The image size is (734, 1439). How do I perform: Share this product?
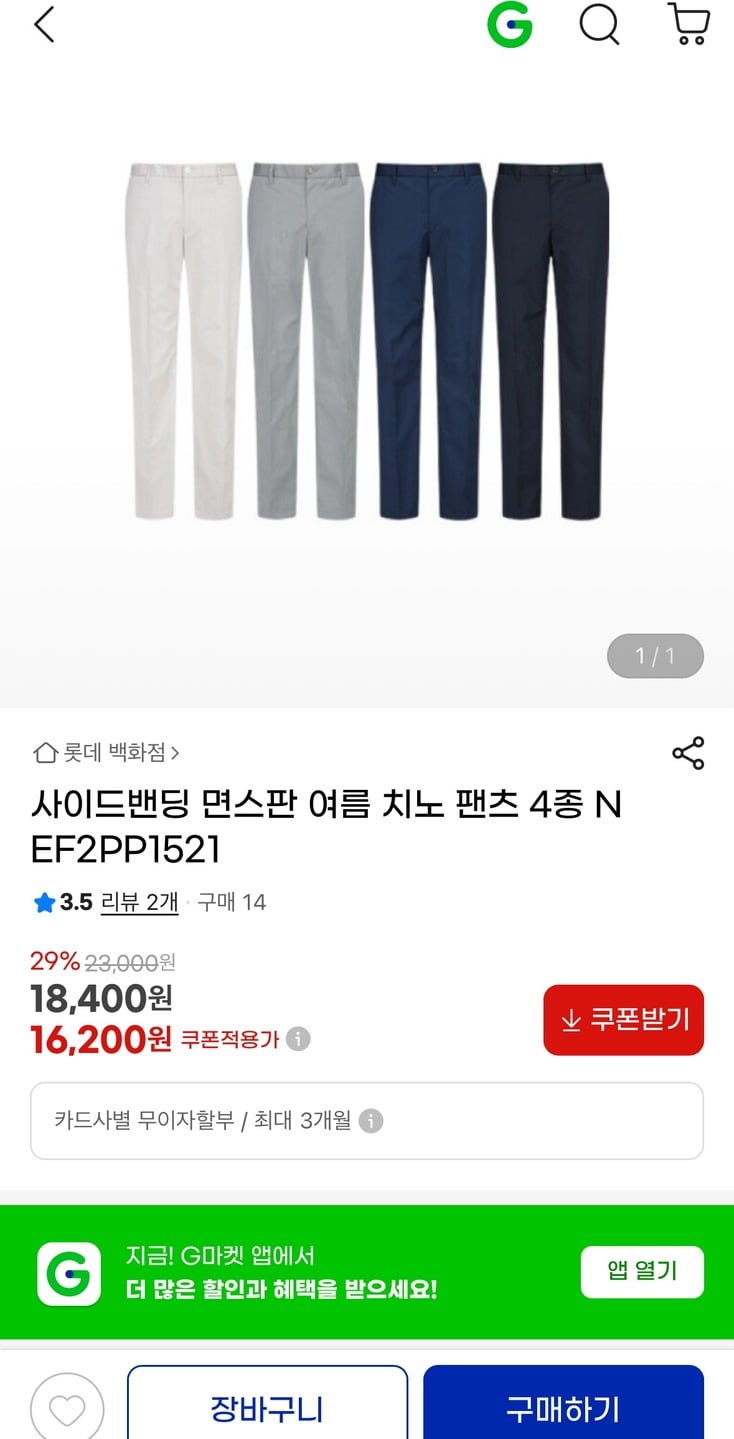click(688, 753)
